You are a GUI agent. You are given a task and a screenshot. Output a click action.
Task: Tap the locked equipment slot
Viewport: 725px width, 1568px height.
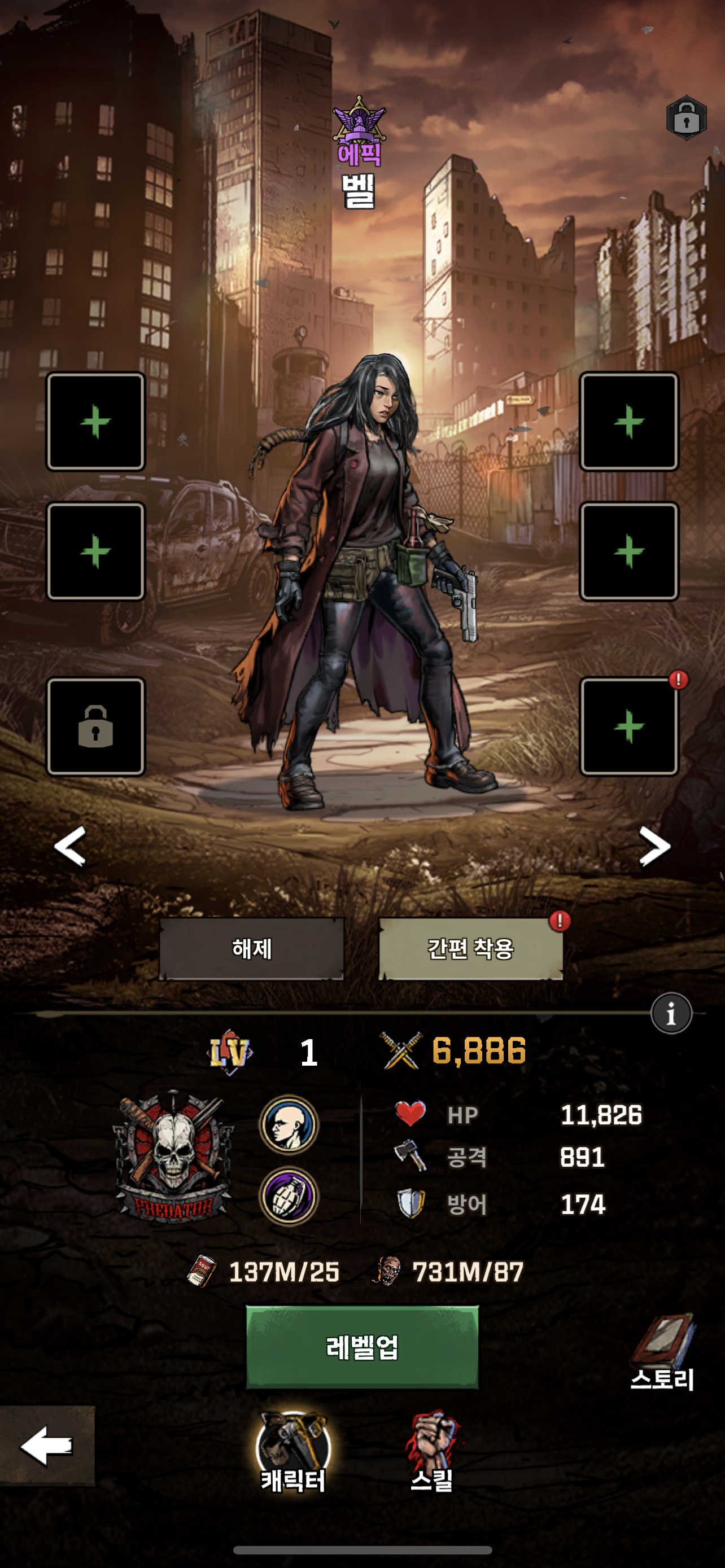click(96, 726)
